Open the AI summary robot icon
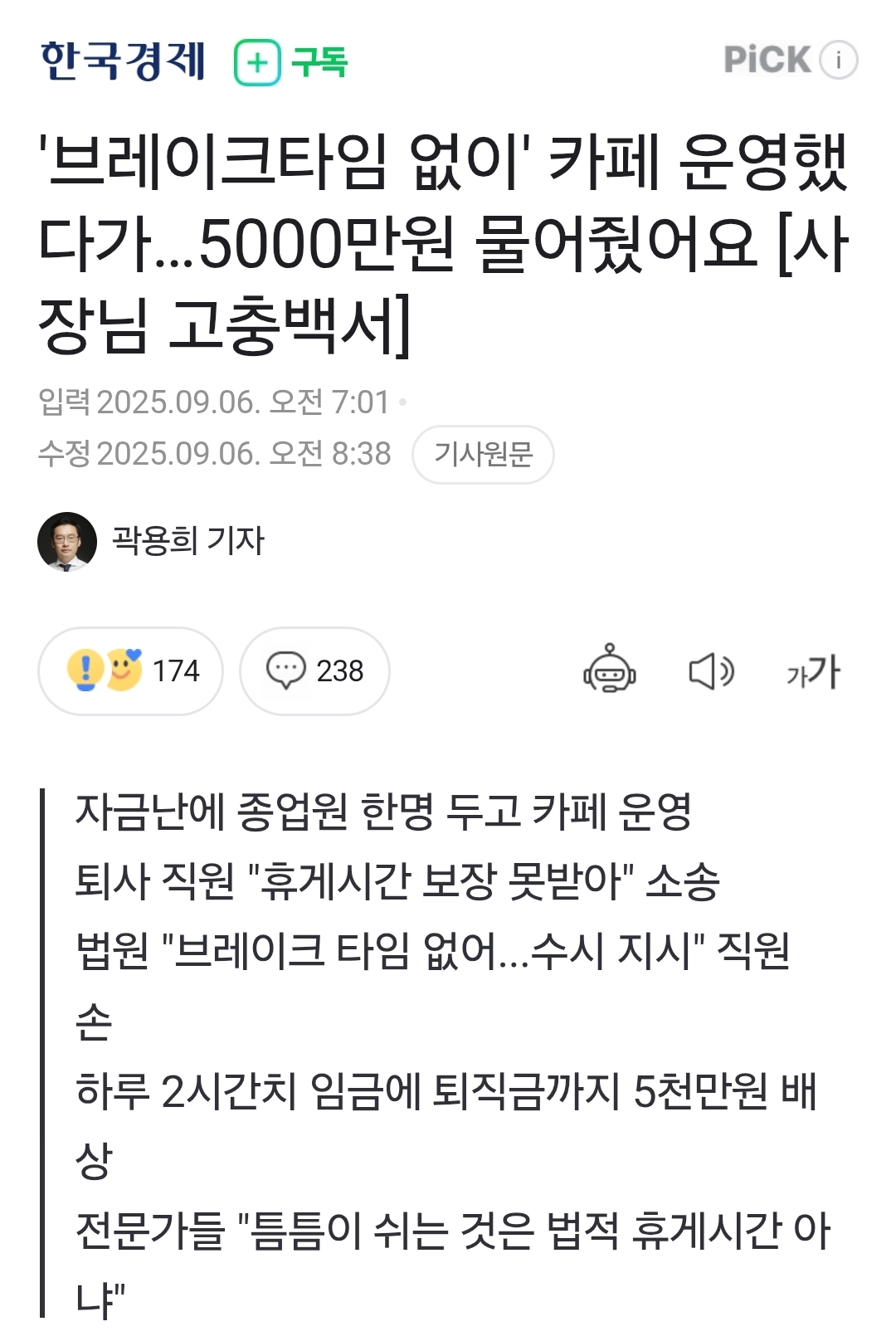Screen dimensions: 896x1341 [610, 670]
